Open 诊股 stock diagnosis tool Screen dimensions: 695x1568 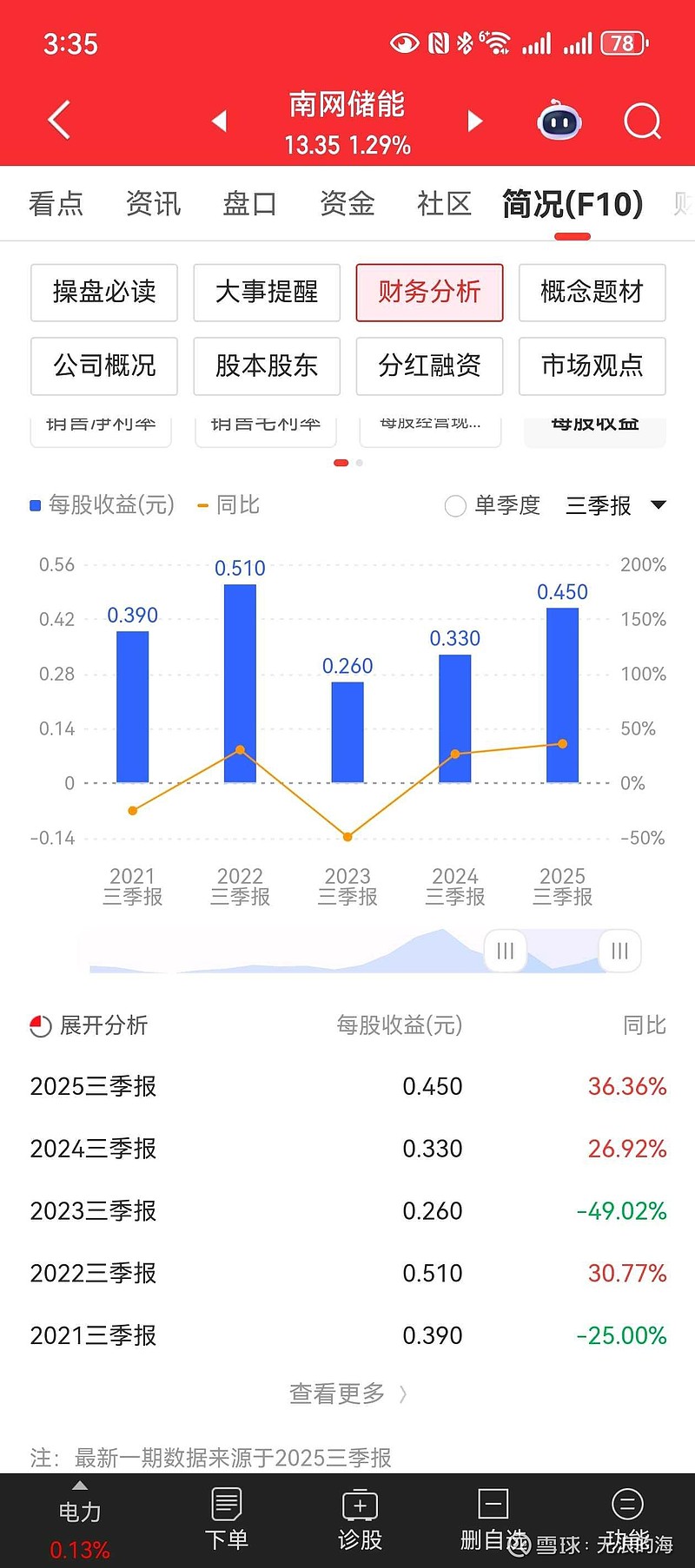[x=360, y=1515]
